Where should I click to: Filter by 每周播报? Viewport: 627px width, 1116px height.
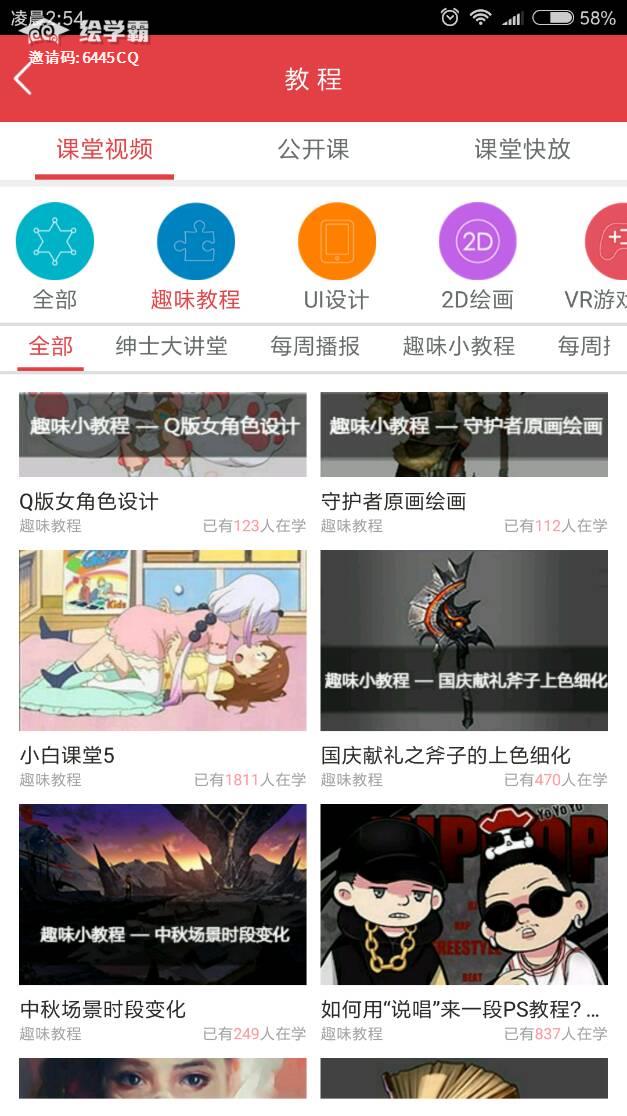315,347
